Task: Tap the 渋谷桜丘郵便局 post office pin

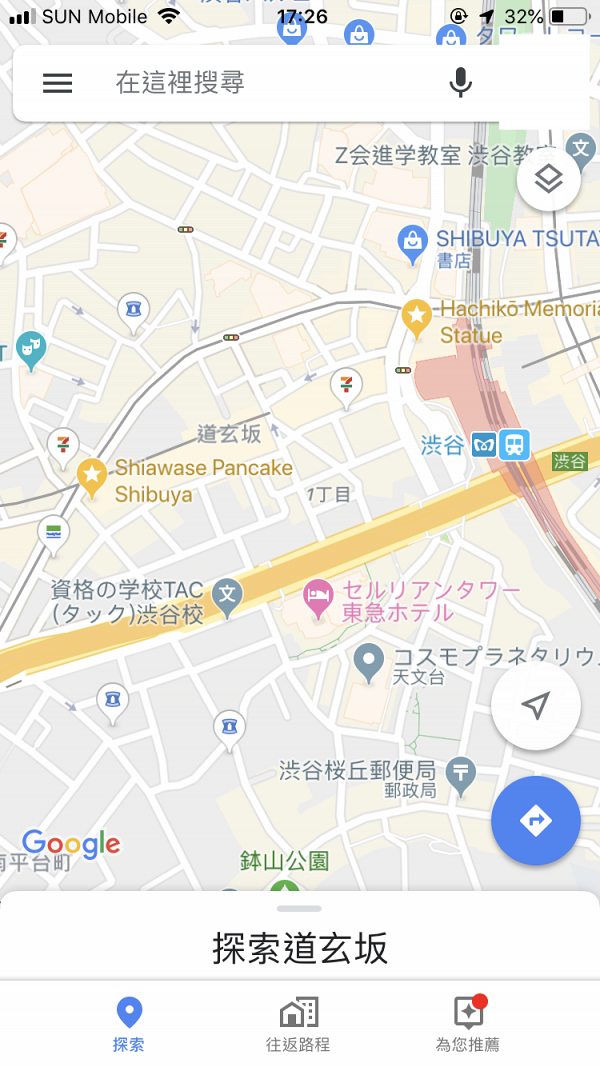Action: tap(461, 776)
